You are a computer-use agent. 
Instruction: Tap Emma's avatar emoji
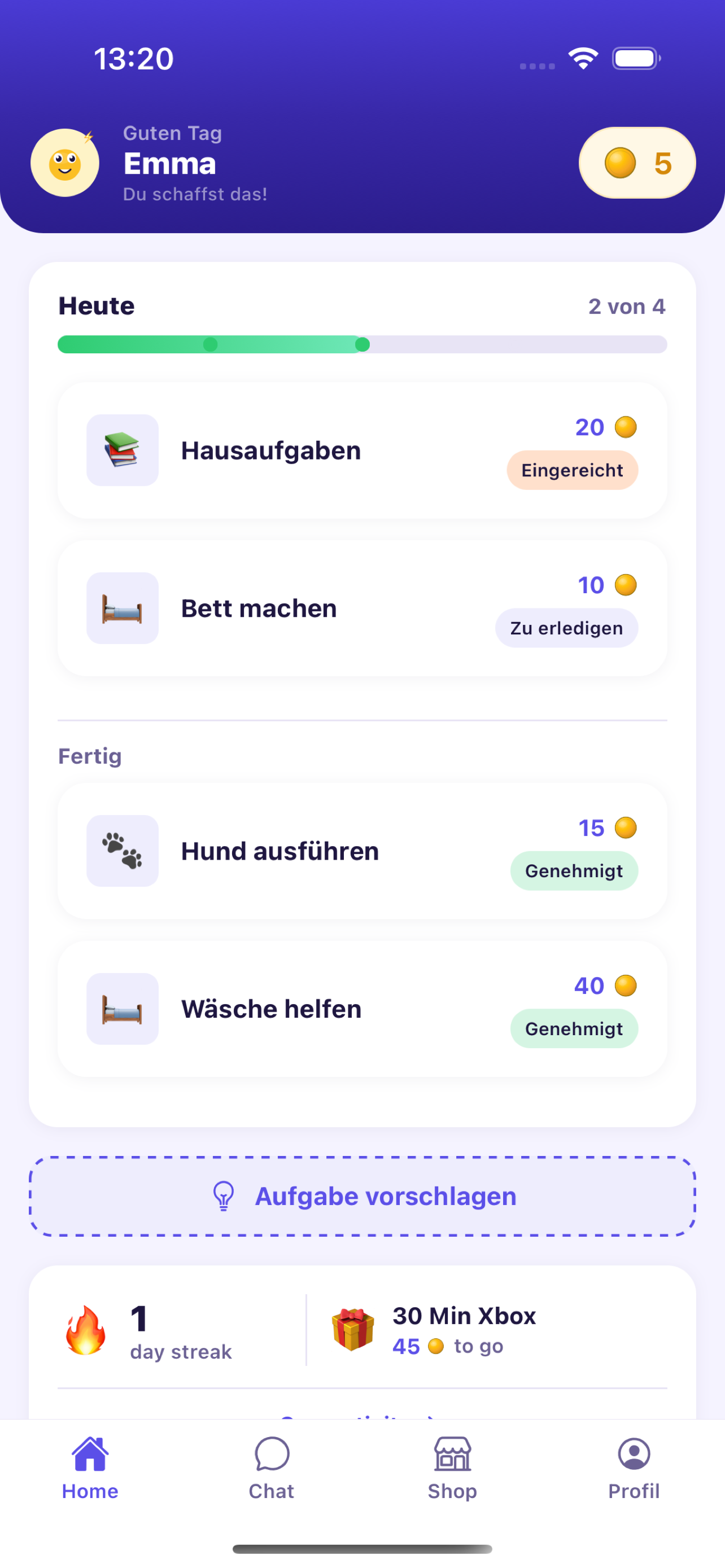65,163
